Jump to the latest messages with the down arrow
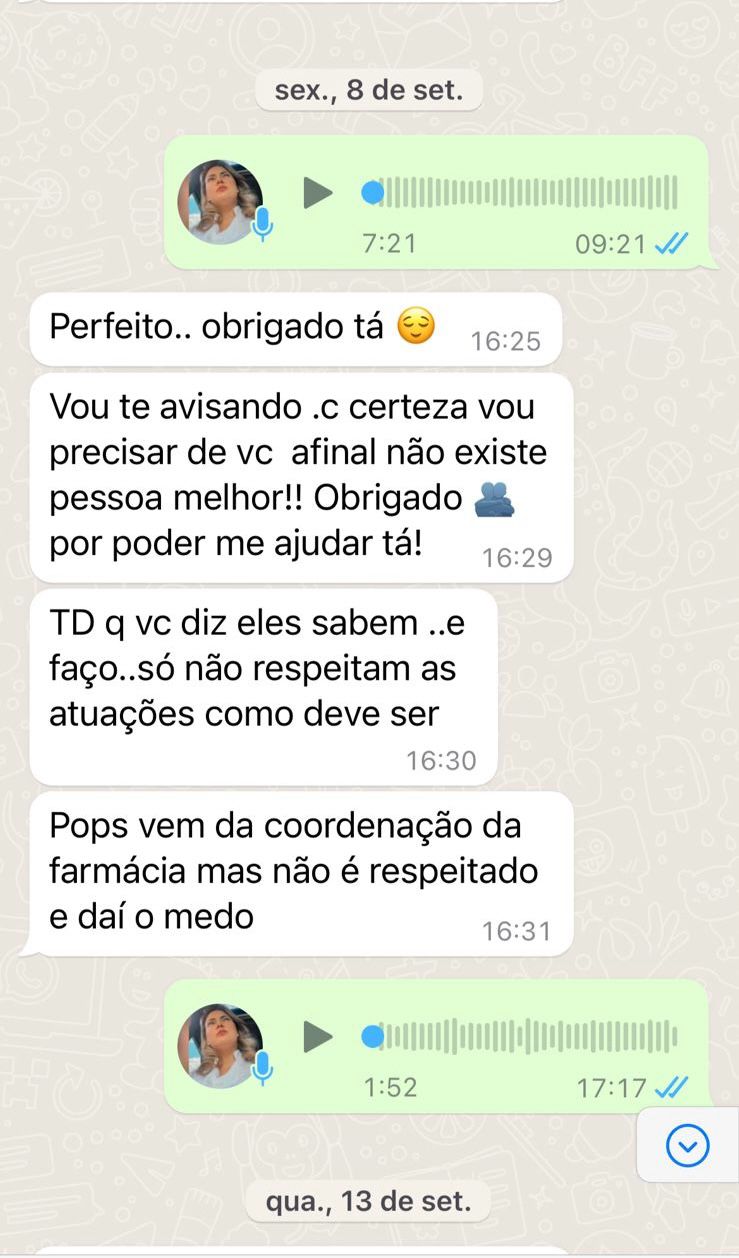This screenshot has height=1258, width=739. point(687,1146)
